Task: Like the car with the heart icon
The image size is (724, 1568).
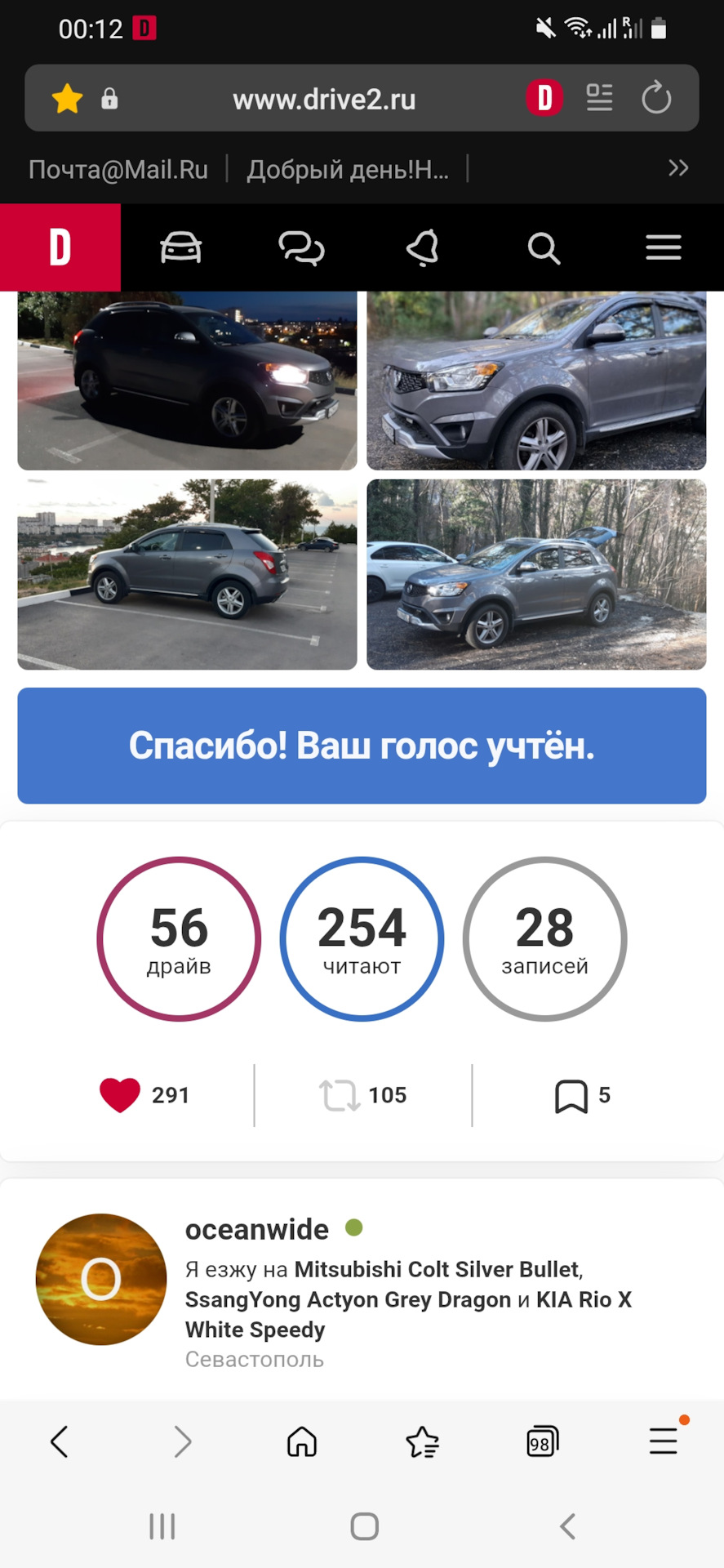Action: point(120,1095)
